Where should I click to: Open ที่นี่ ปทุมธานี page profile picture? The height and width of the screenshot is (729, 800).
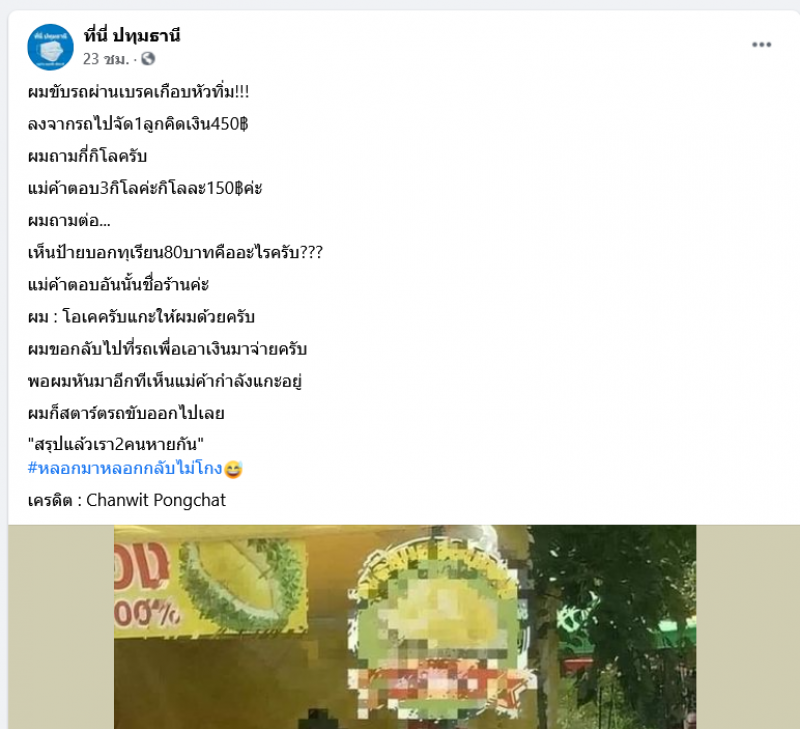[x=50, y=47]
